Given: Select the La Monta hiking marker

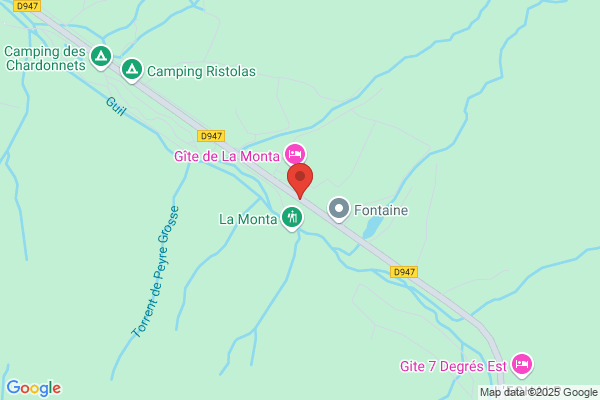Looking at the screenshot, I should click(x=292, y=218).
